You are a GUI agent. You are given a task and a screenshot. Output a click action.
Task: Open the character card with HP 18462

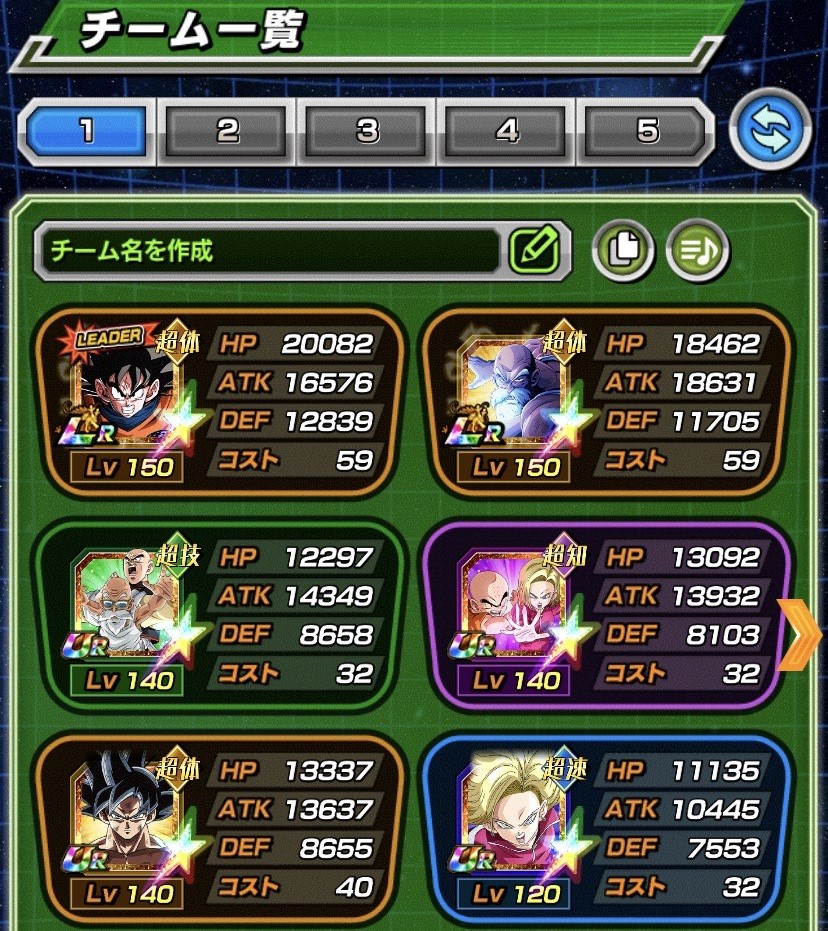click(x=606, y=402)
